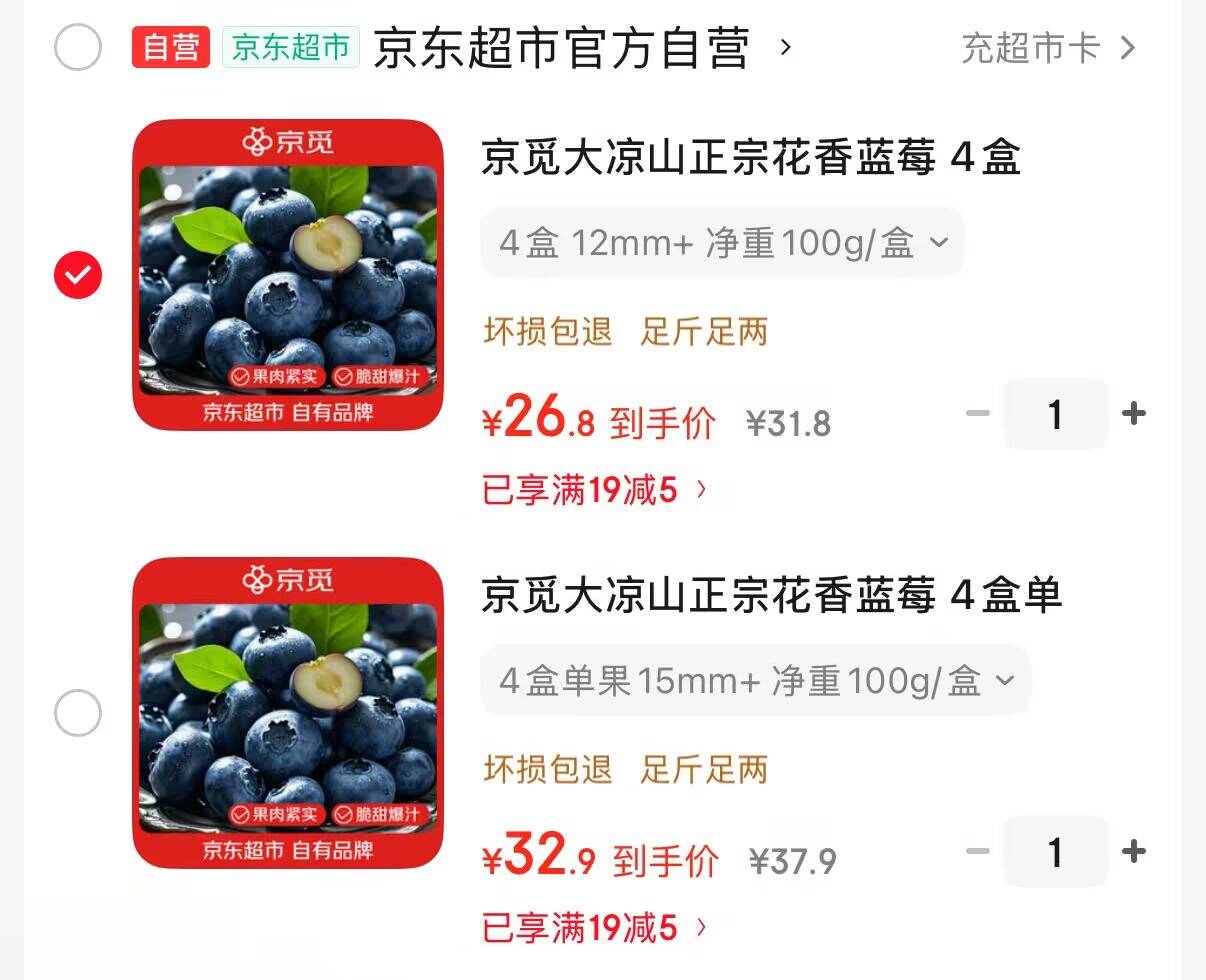
Task: Decrease quantity of the ¥32.9 blueberries
Action: [x=977, y=851]
